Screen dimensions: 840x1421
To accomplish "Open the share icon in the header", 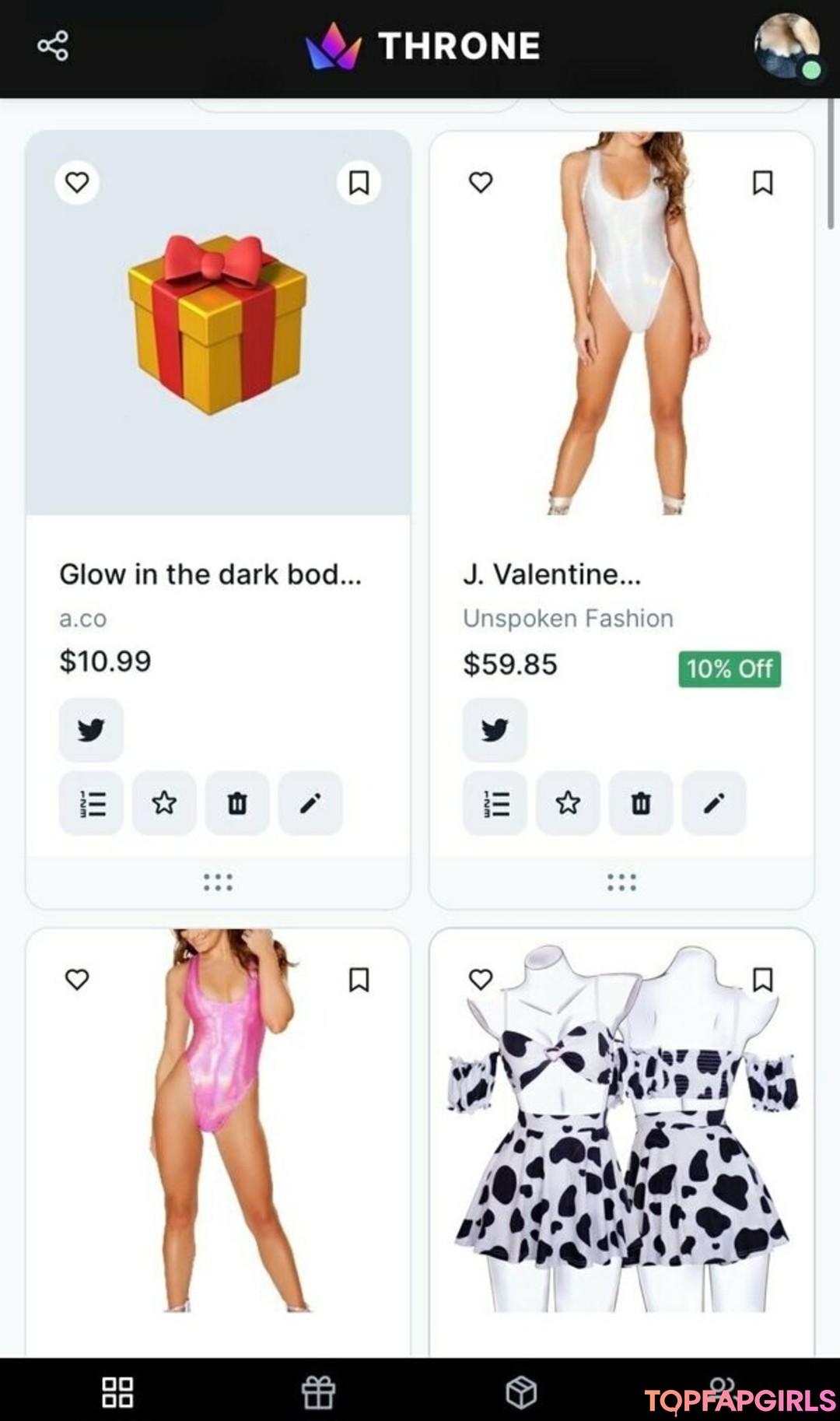I will click(x=53, y=46).
